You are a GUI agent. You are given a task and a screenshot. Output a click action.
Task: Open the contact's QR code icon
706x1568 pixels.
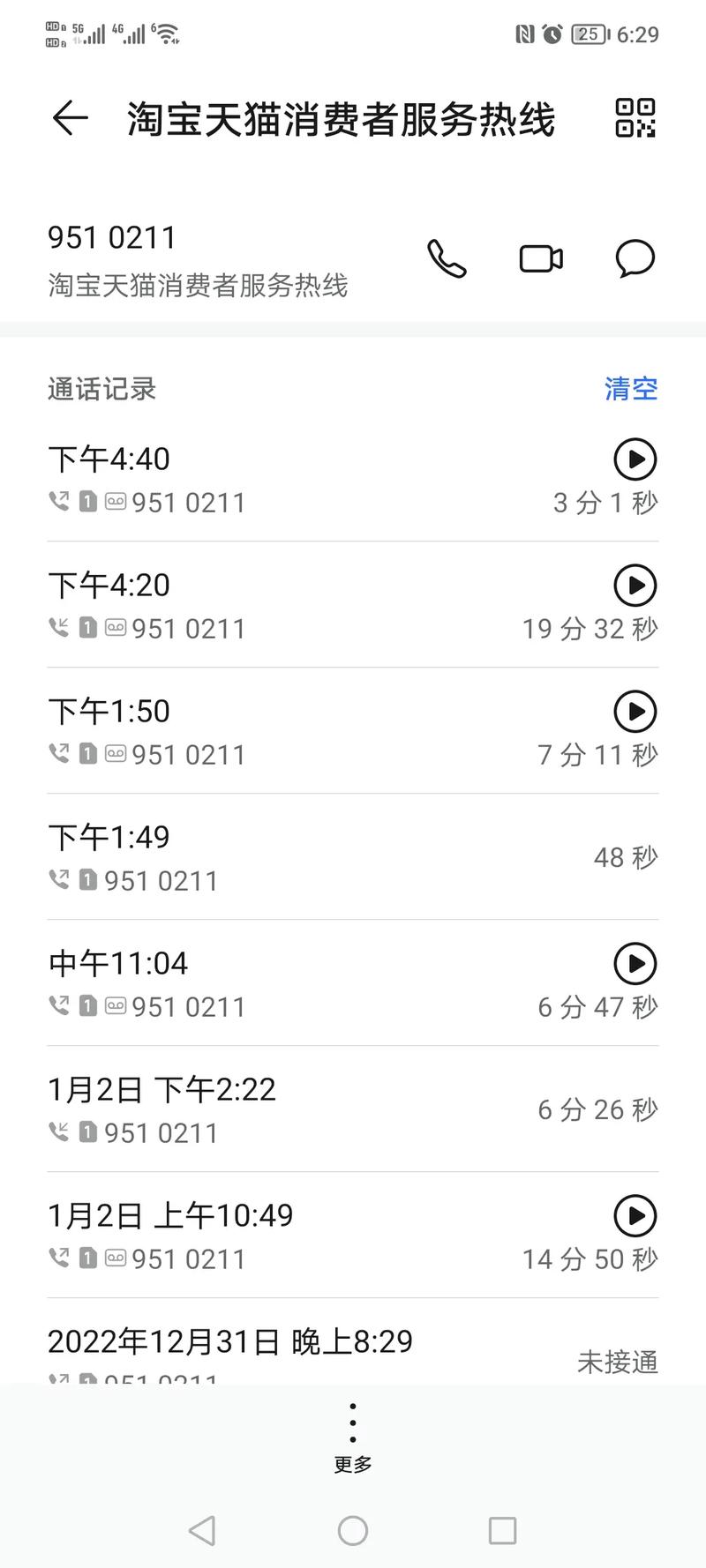(x=635, y=118)
